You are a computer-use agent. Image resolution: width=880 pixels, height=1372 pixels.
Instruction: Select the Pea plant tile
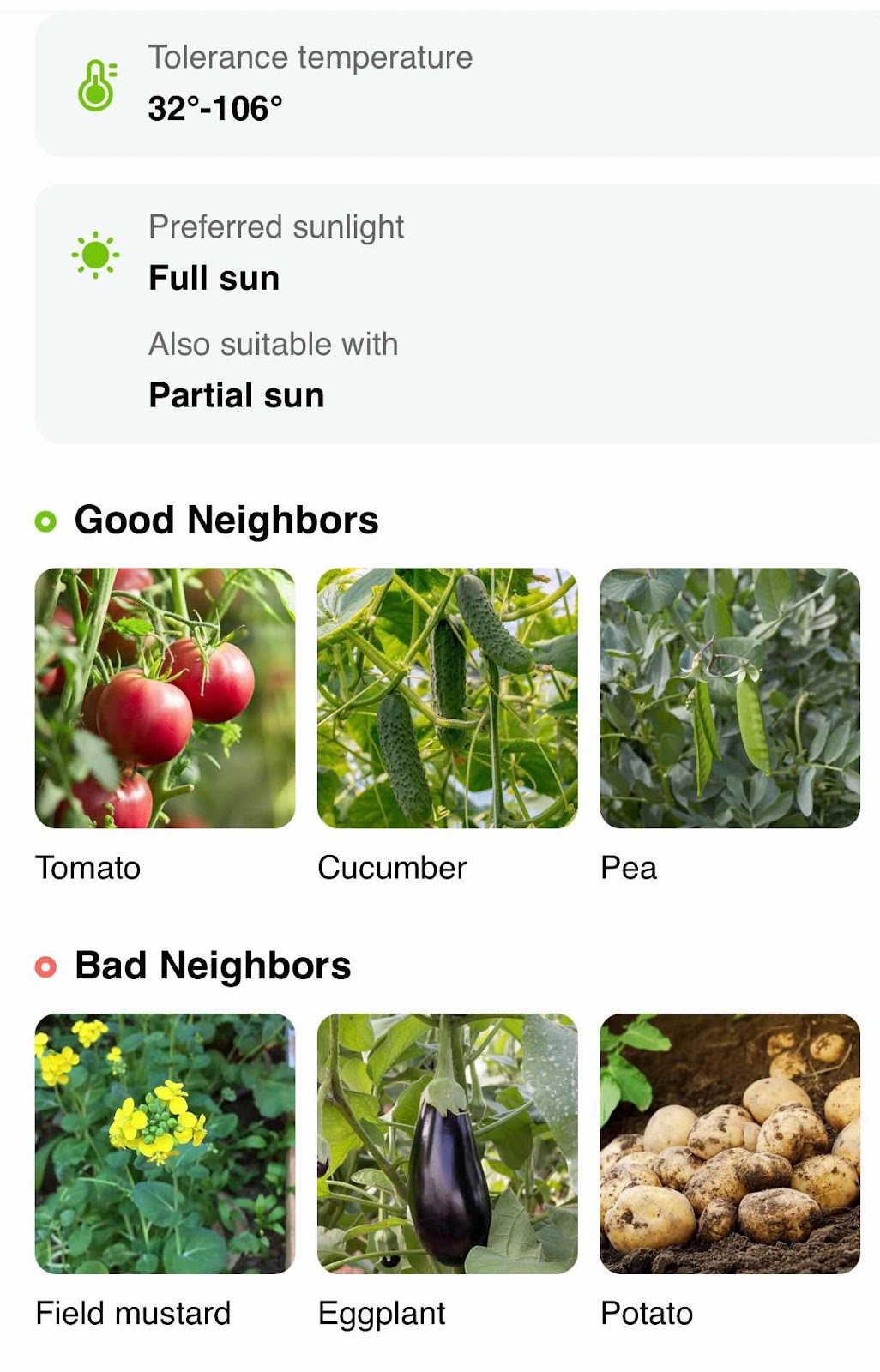[729, 698]
